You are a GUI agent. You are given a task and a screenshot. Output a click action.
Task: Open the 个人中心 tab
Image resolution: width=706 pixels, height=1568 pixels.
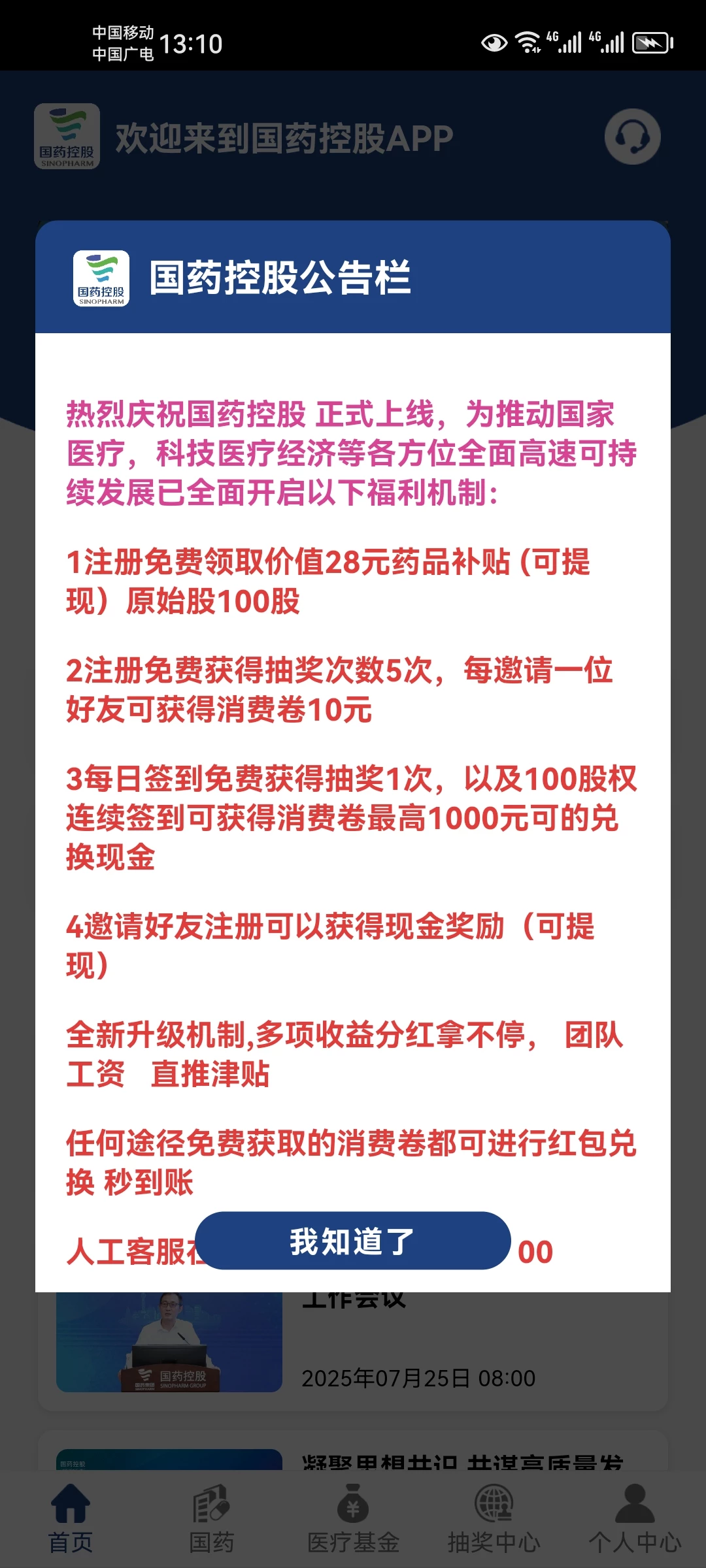[x=635, y=1519]
